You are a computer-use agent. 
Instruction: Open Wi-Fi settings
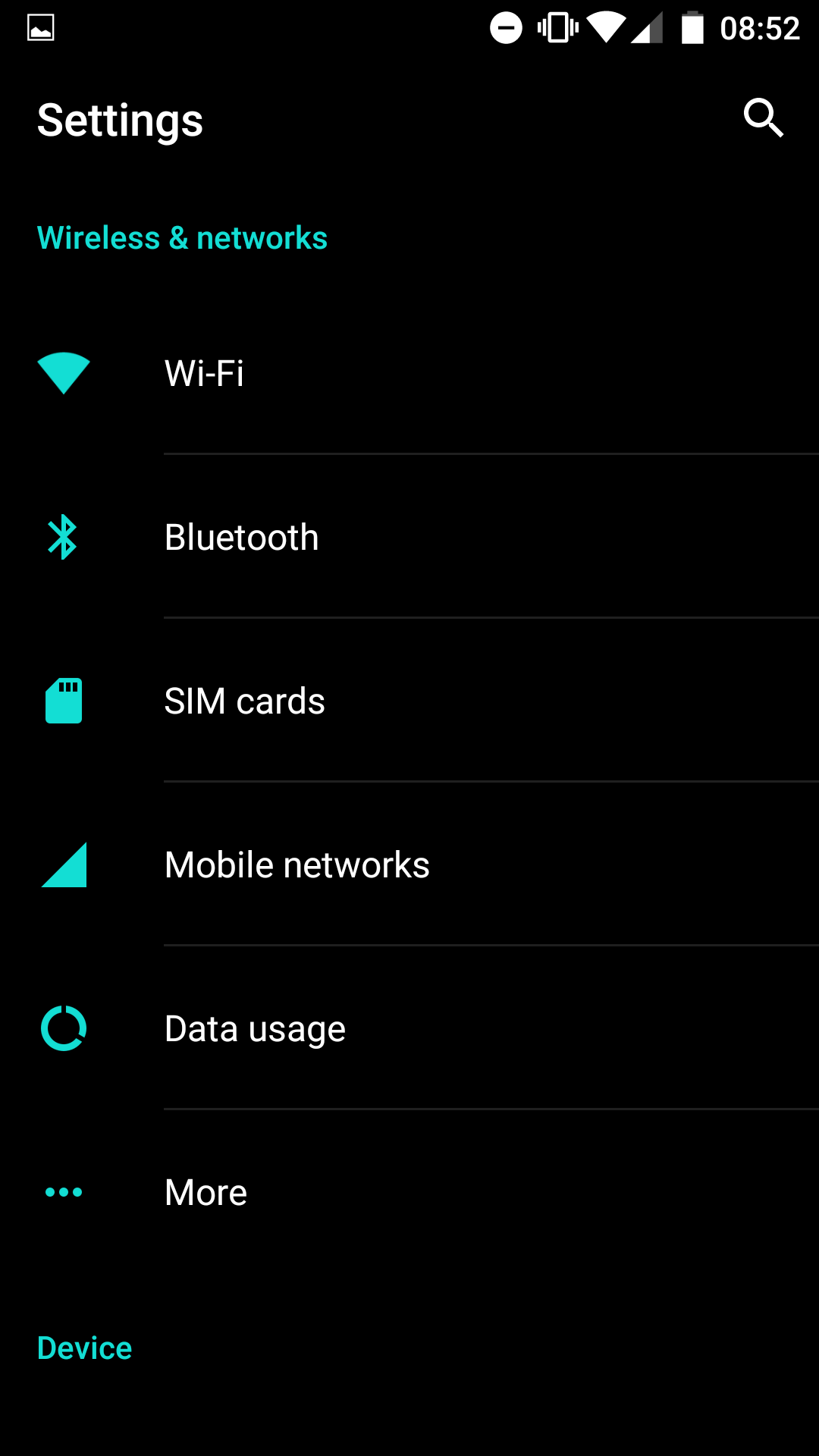click(x=409, y=373)
